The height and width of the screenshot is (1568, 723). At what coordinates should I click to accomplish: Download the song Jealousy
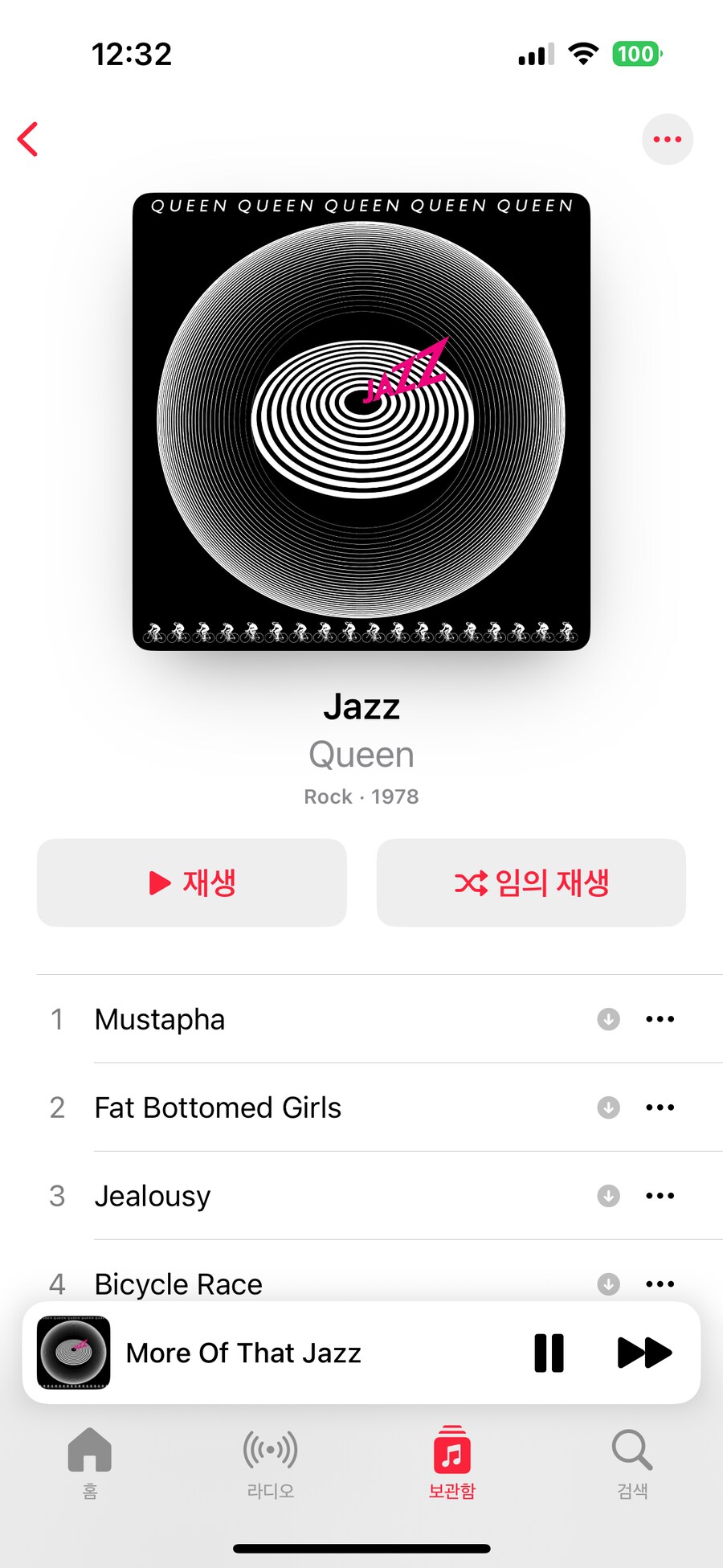click(608, 1196)
